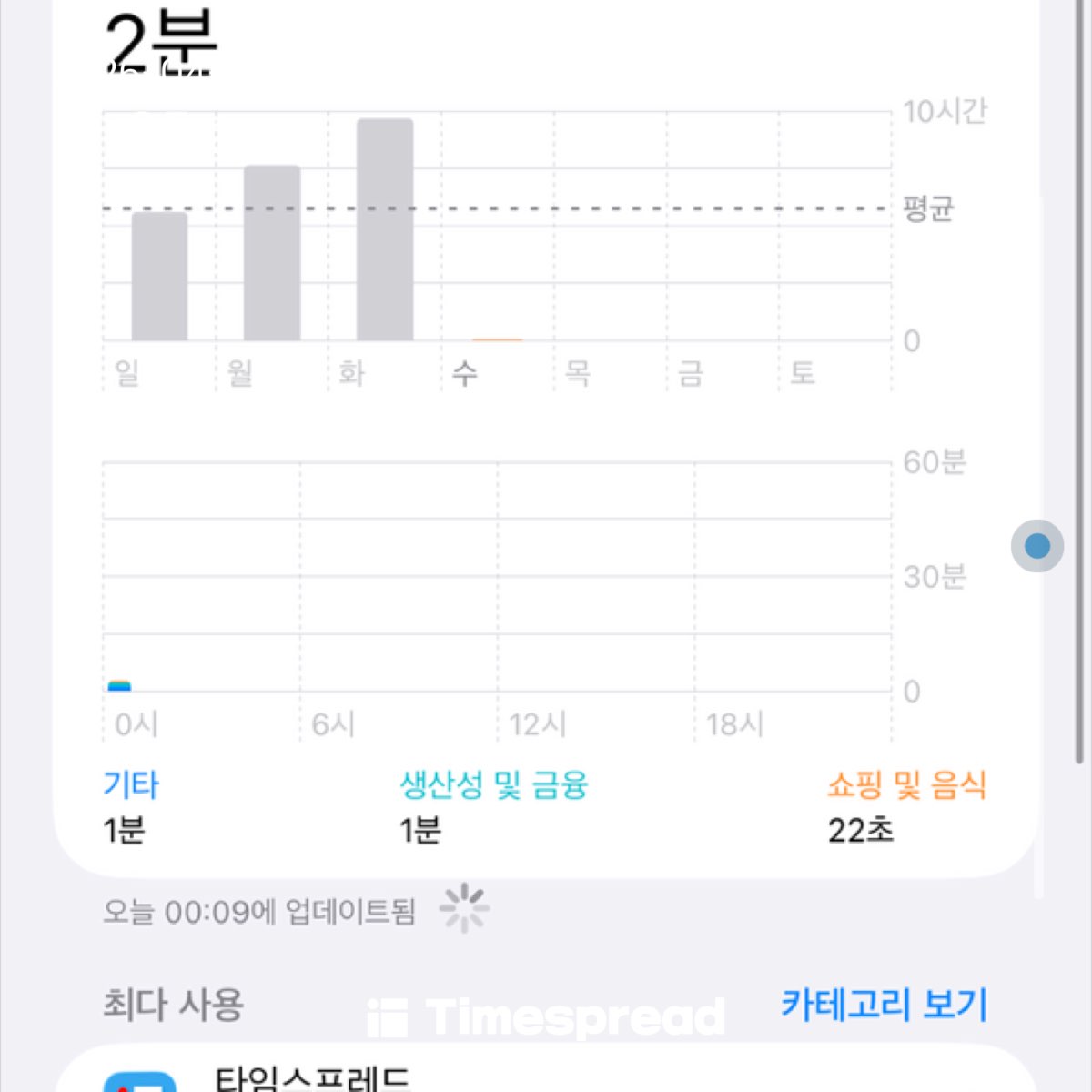This screenshot has width=1092, height=1092.
Task: Select the 화 (Tuesday) bar in the weekly chart
Action: (x=385, y=229)
